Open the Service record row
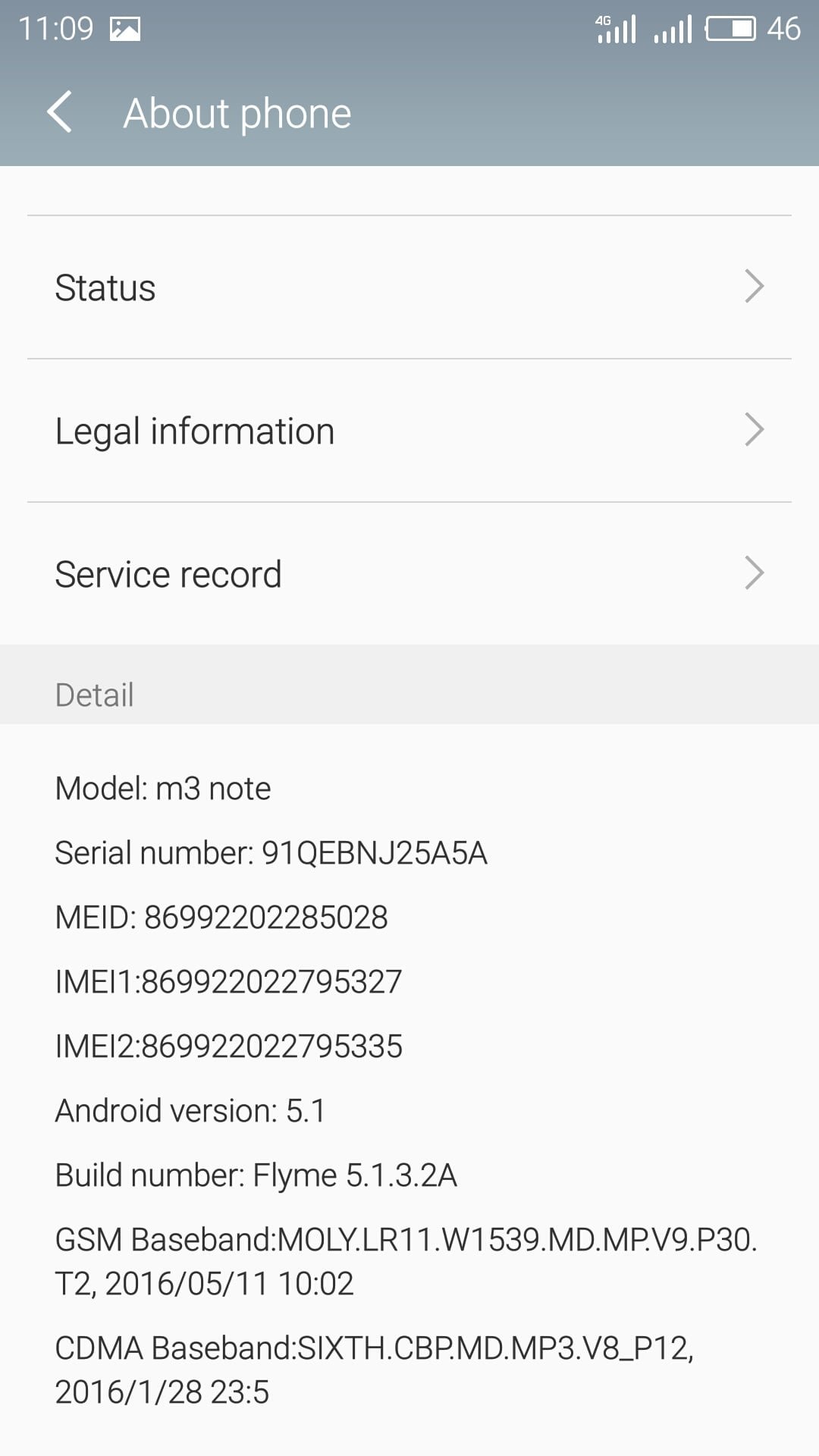This screenshot has height=1456, width=819. [x=409, y=574]
